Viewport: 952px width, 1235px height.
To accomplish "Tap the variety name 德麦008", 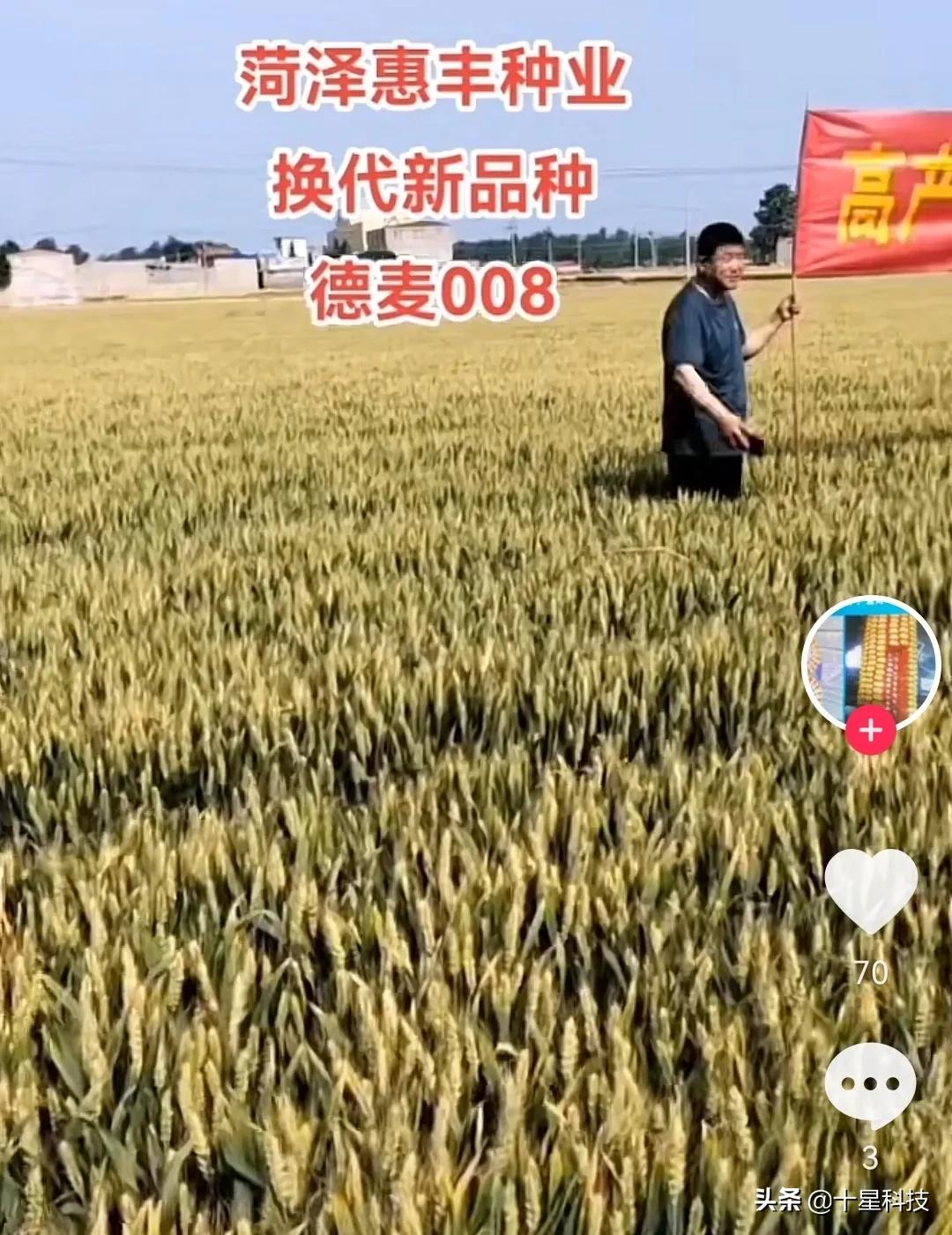I will [434, 286].
